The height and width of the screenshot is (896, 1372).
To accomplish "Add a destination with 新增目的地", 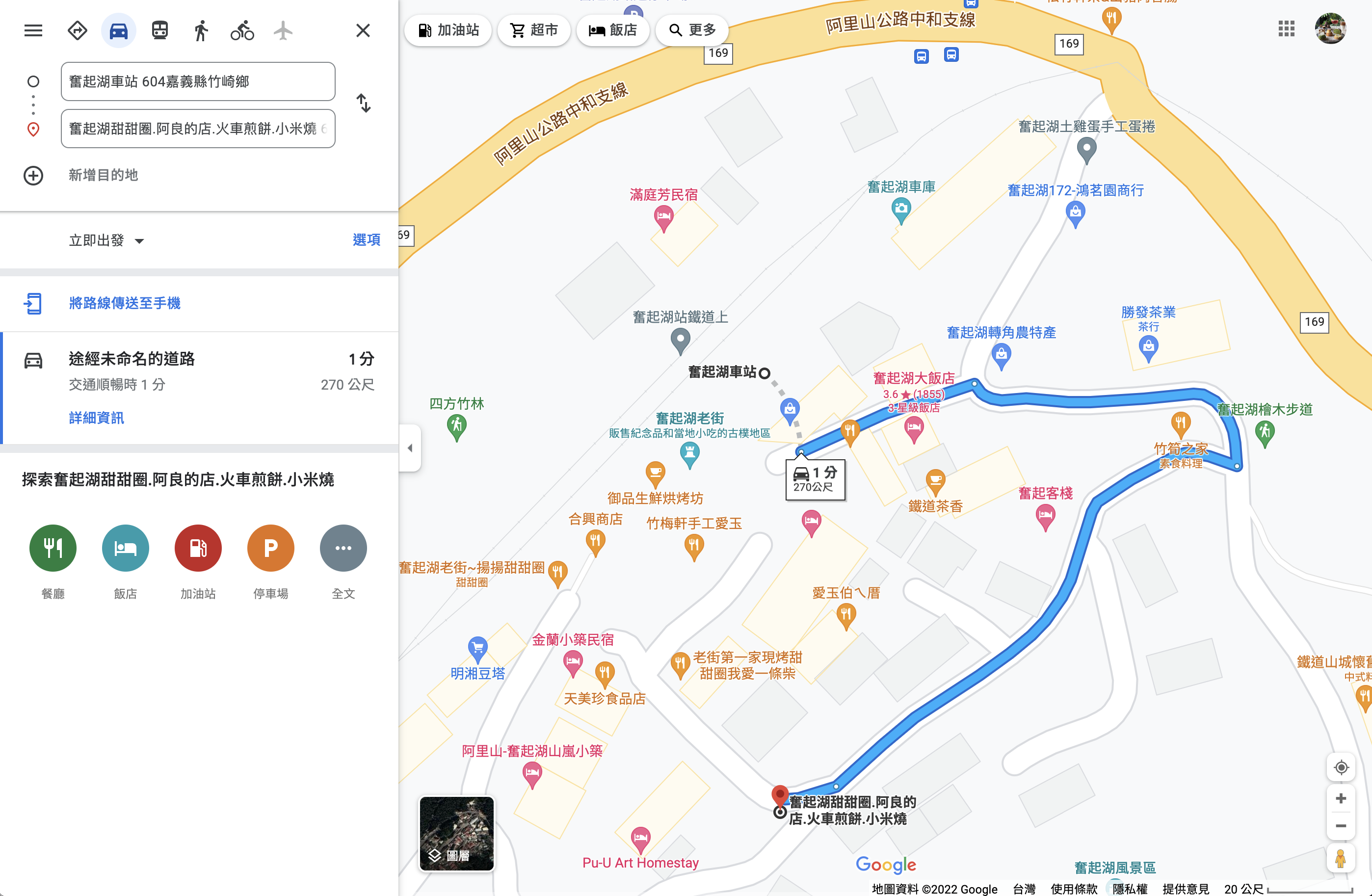I will pos(103,175).
